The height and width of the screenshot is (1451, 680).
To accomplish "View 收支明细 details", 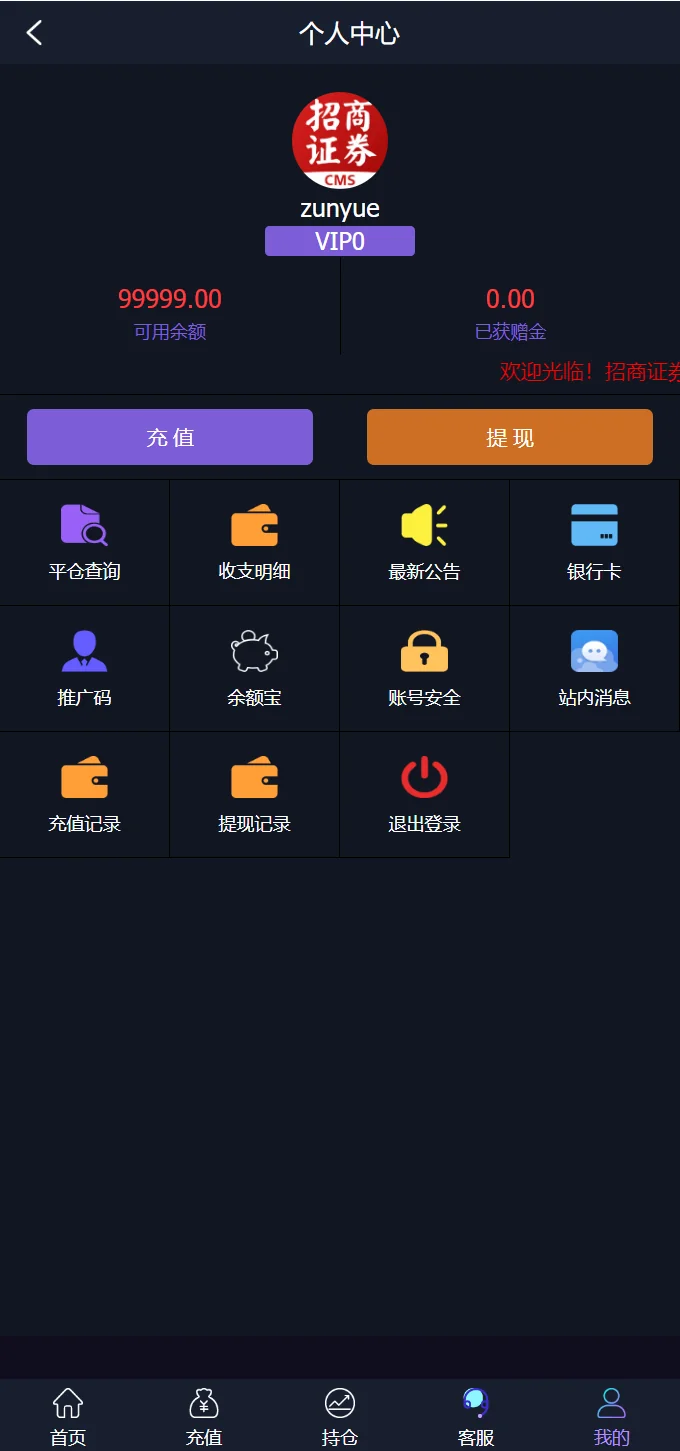I will (x=255, y=543).
